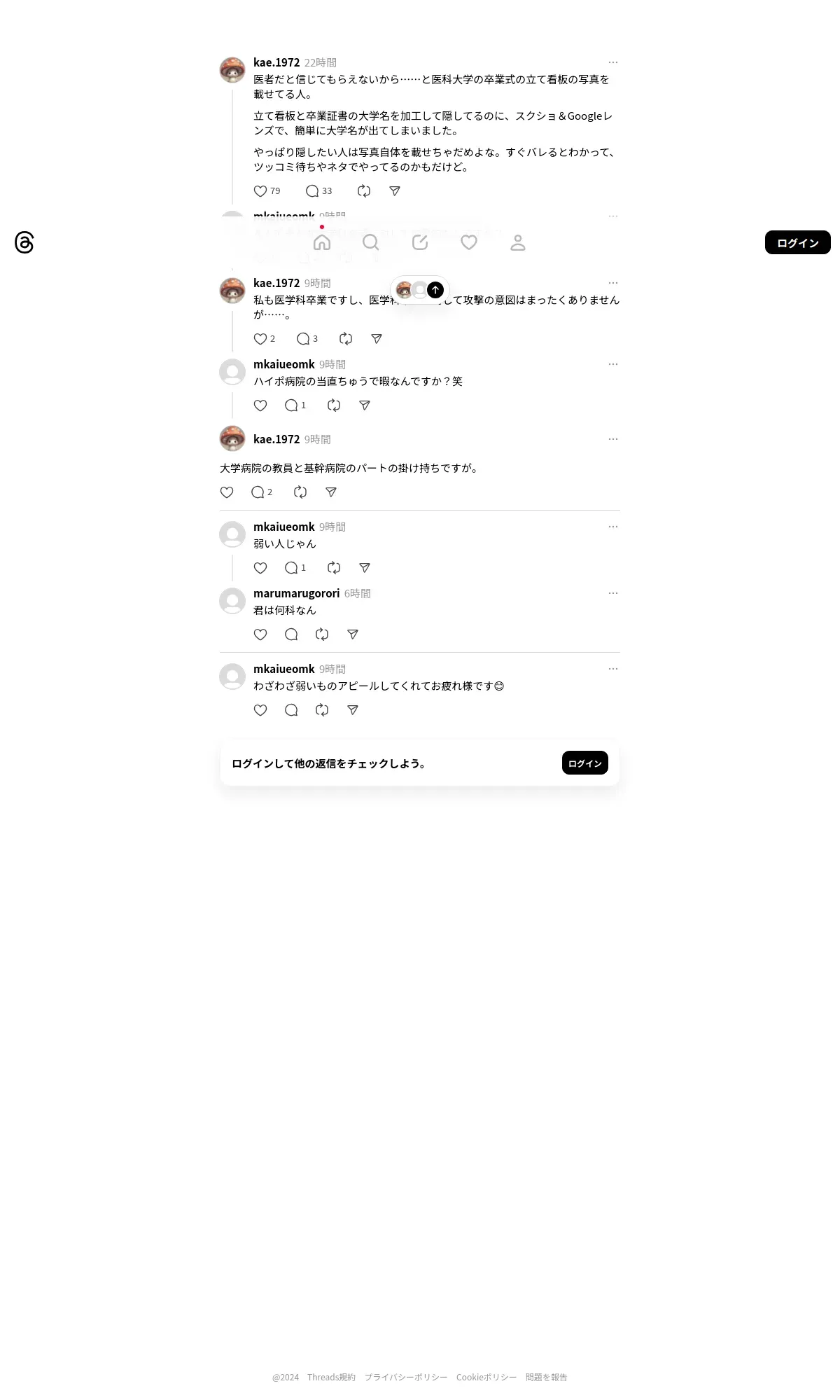Open the 問題を報告 footer link
This screenshot has height=1400, width=840.
coord(547,1377)
